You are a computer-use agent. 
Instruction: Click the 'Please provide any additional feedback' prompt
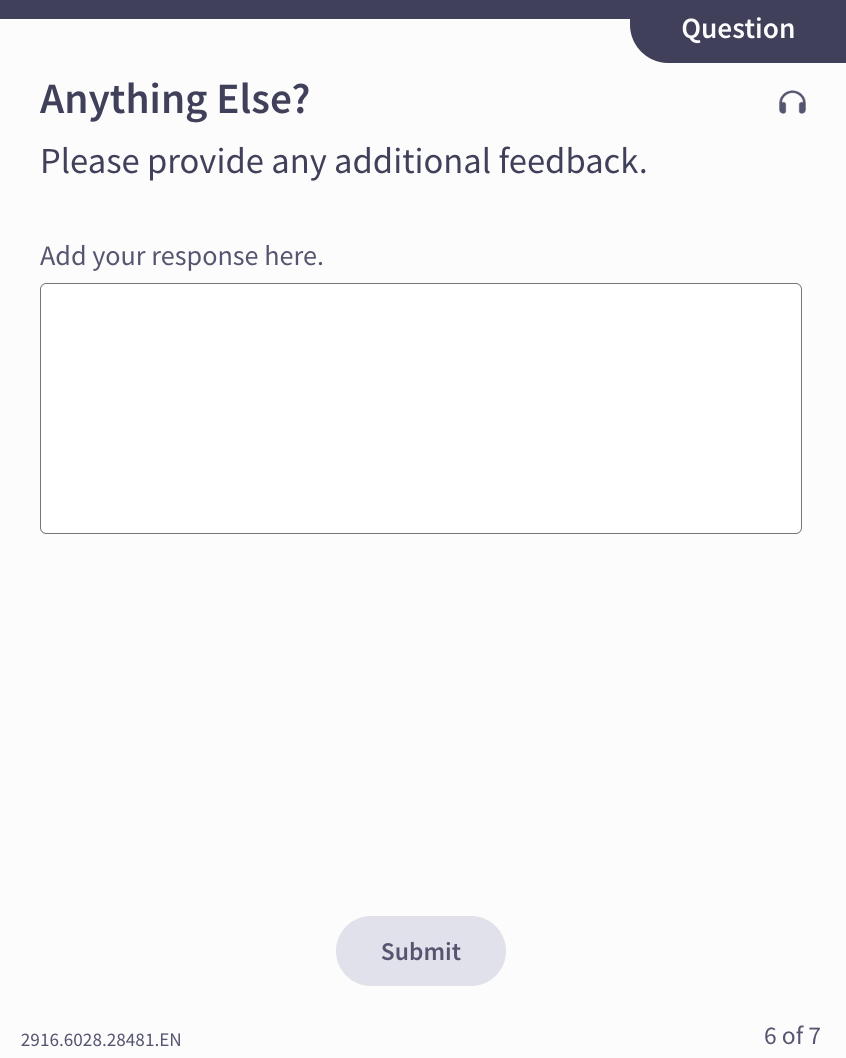[343, 161]
